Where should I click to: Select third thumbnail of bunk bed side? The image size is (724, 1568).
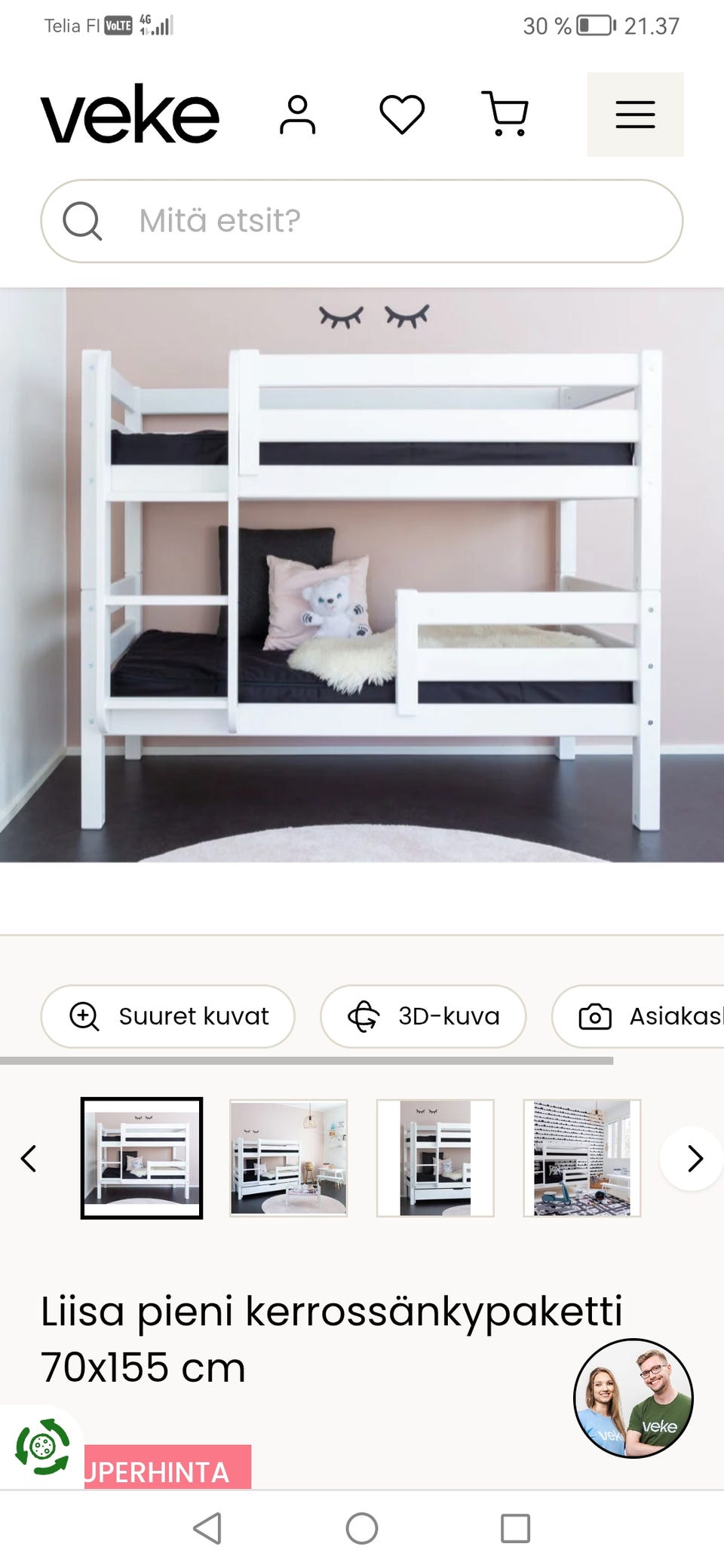click(435, 1158)
